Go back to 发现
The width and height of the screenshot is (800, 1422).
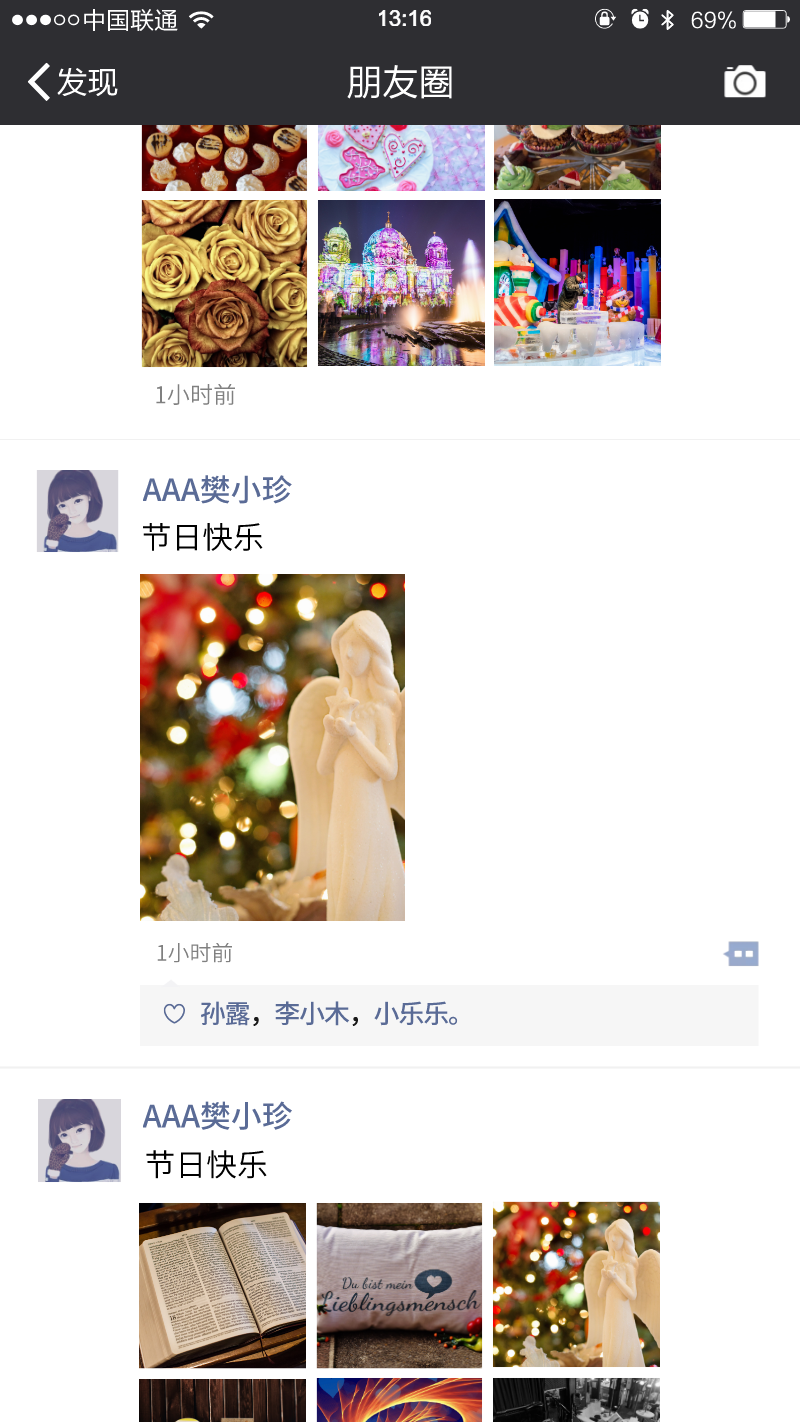pyautogui.click(x=72, y=82)
